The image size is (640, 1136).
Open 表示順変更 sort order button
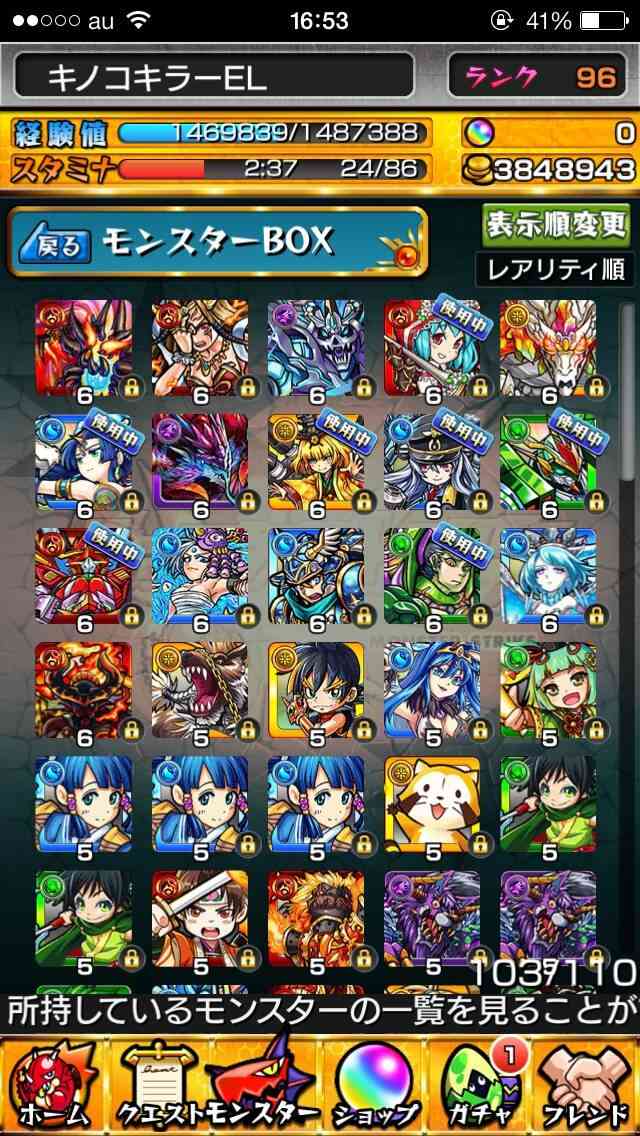[556, 225]
